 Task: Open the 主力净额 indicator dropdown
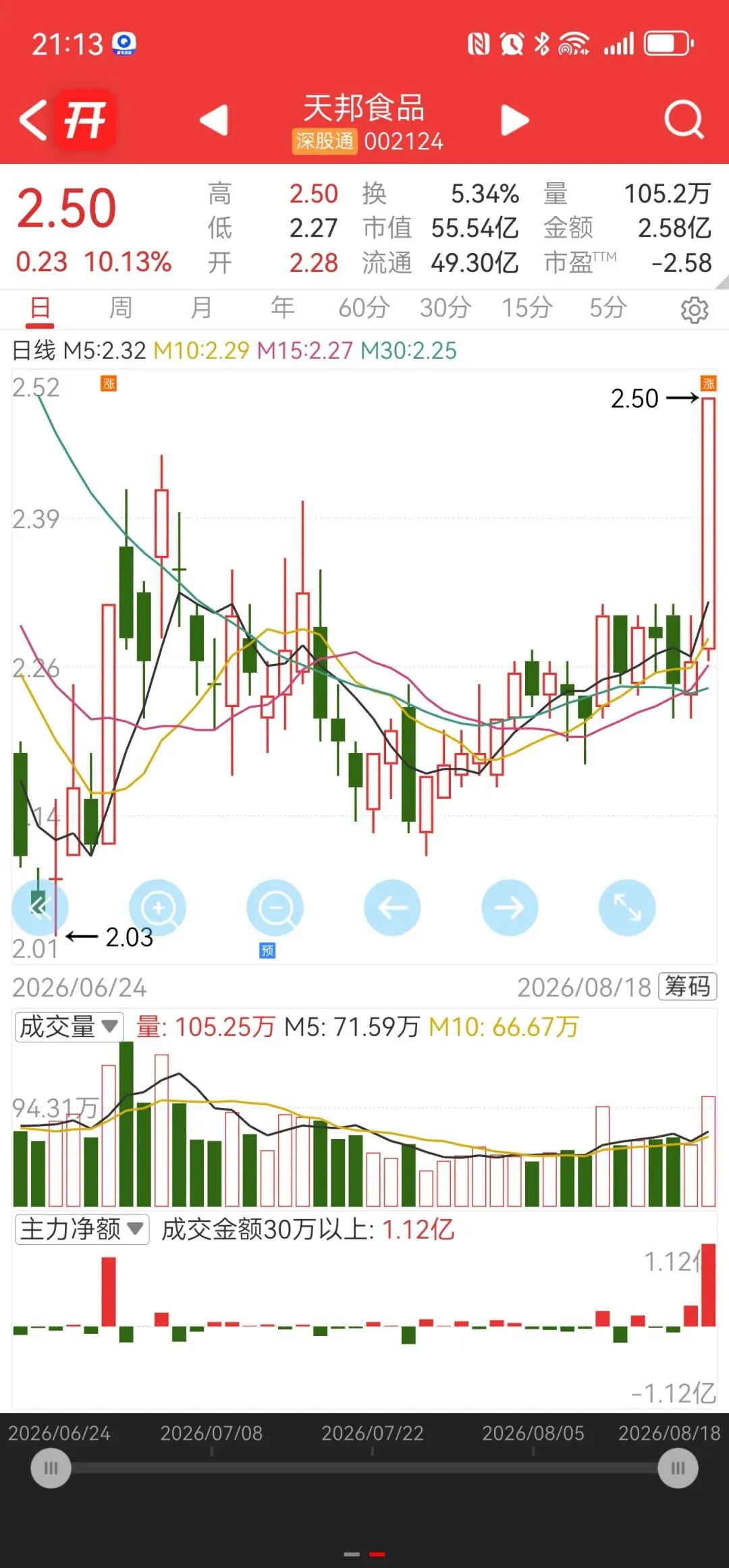pos(82,1229)
